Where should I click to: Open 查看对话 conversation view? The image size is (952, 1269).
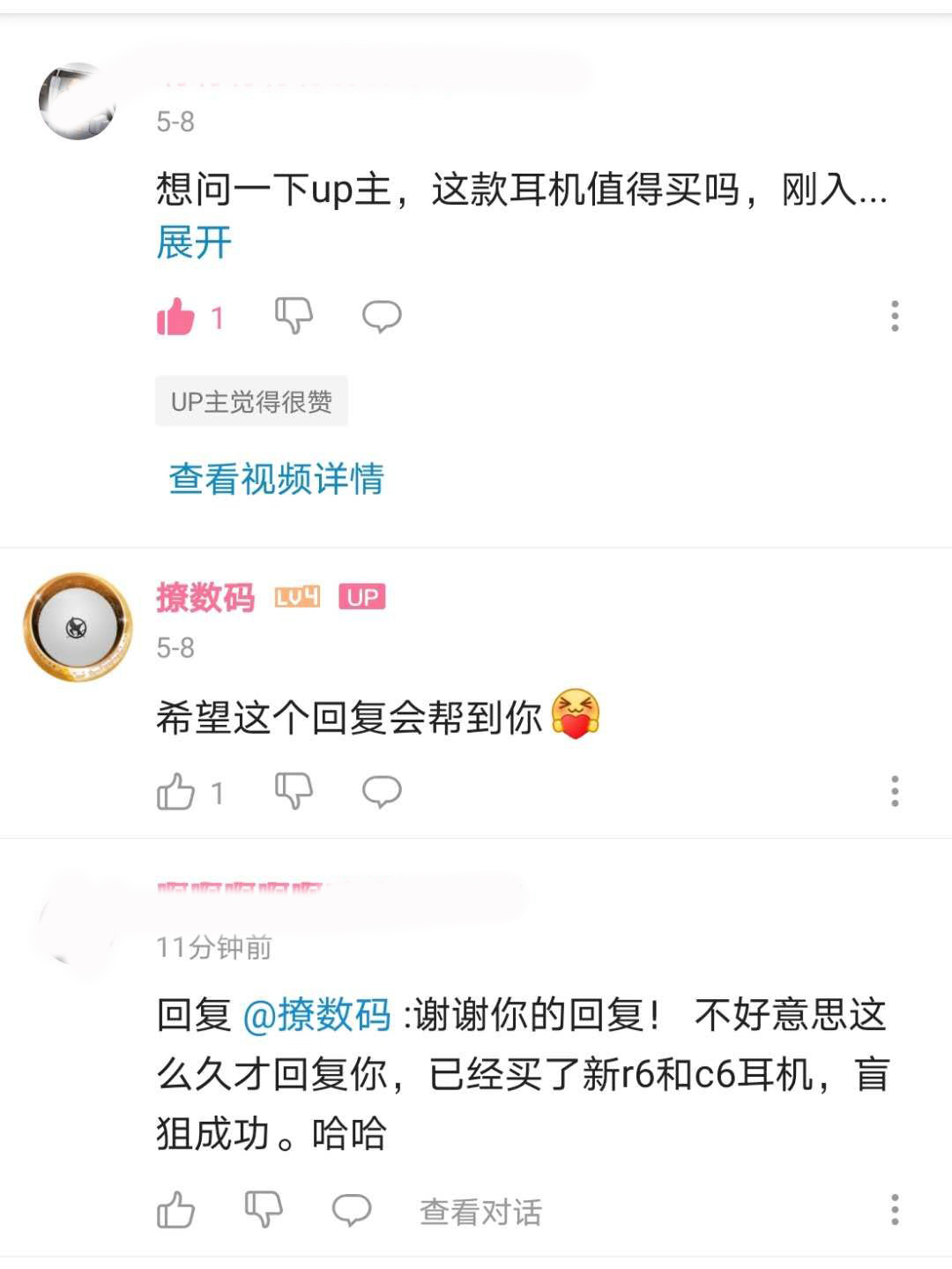[x=480, y=1212]
